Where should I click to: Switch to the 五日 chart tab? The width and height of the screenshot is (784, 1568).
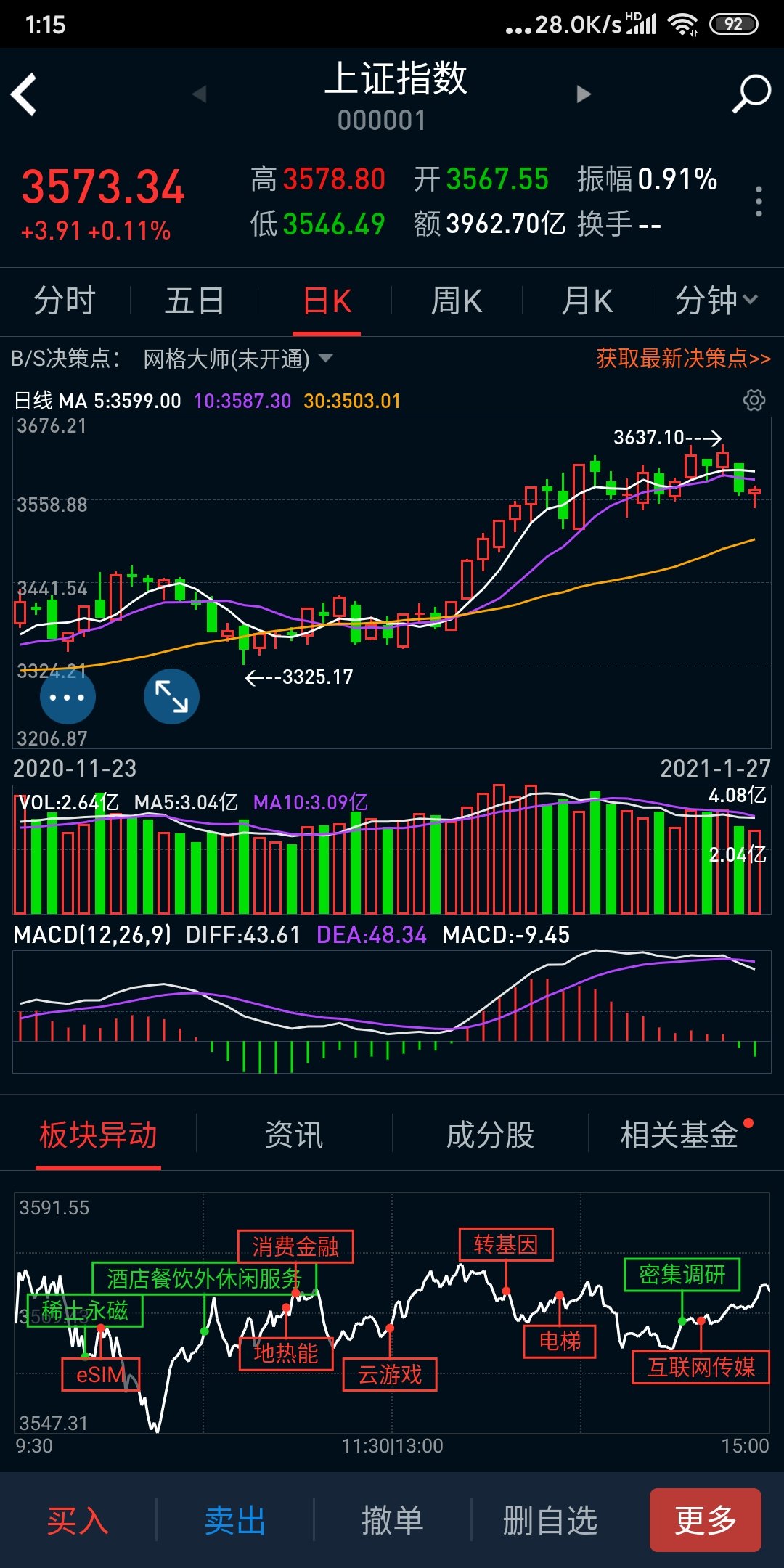click(195, 301)
